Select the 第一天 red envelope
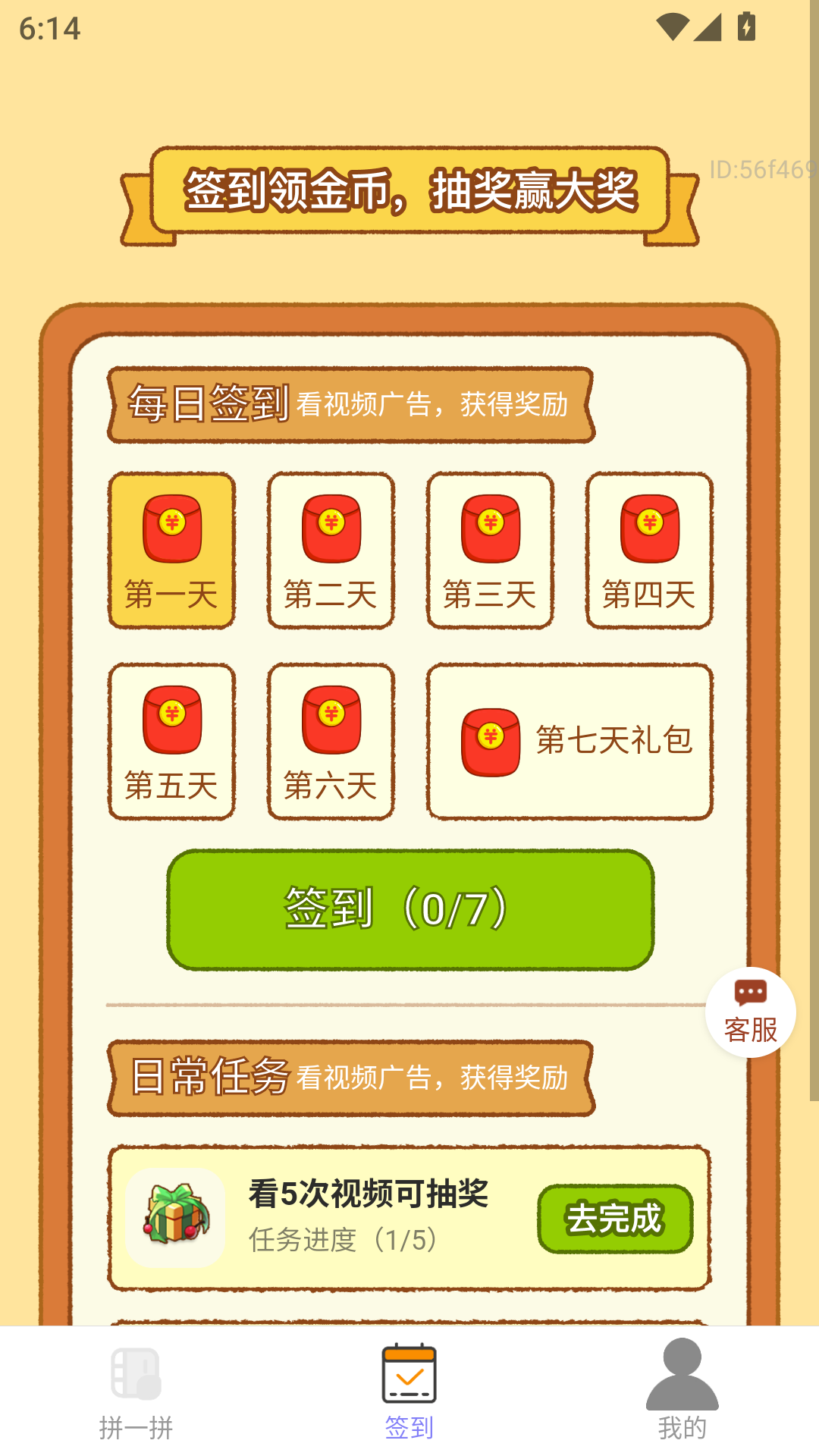The width and height of the screenshot is (819, 1456). pyautogui.click(x=172, y=551)
